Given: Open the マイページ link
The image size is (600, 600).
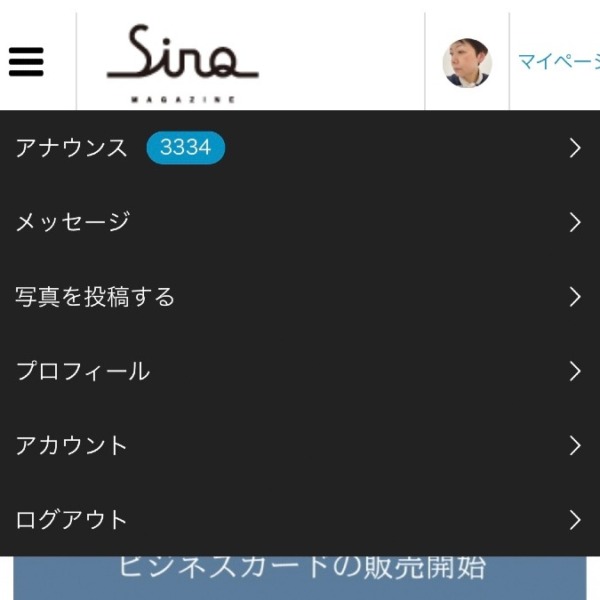Looking at the screenshot, I should (x=558, y=62).
